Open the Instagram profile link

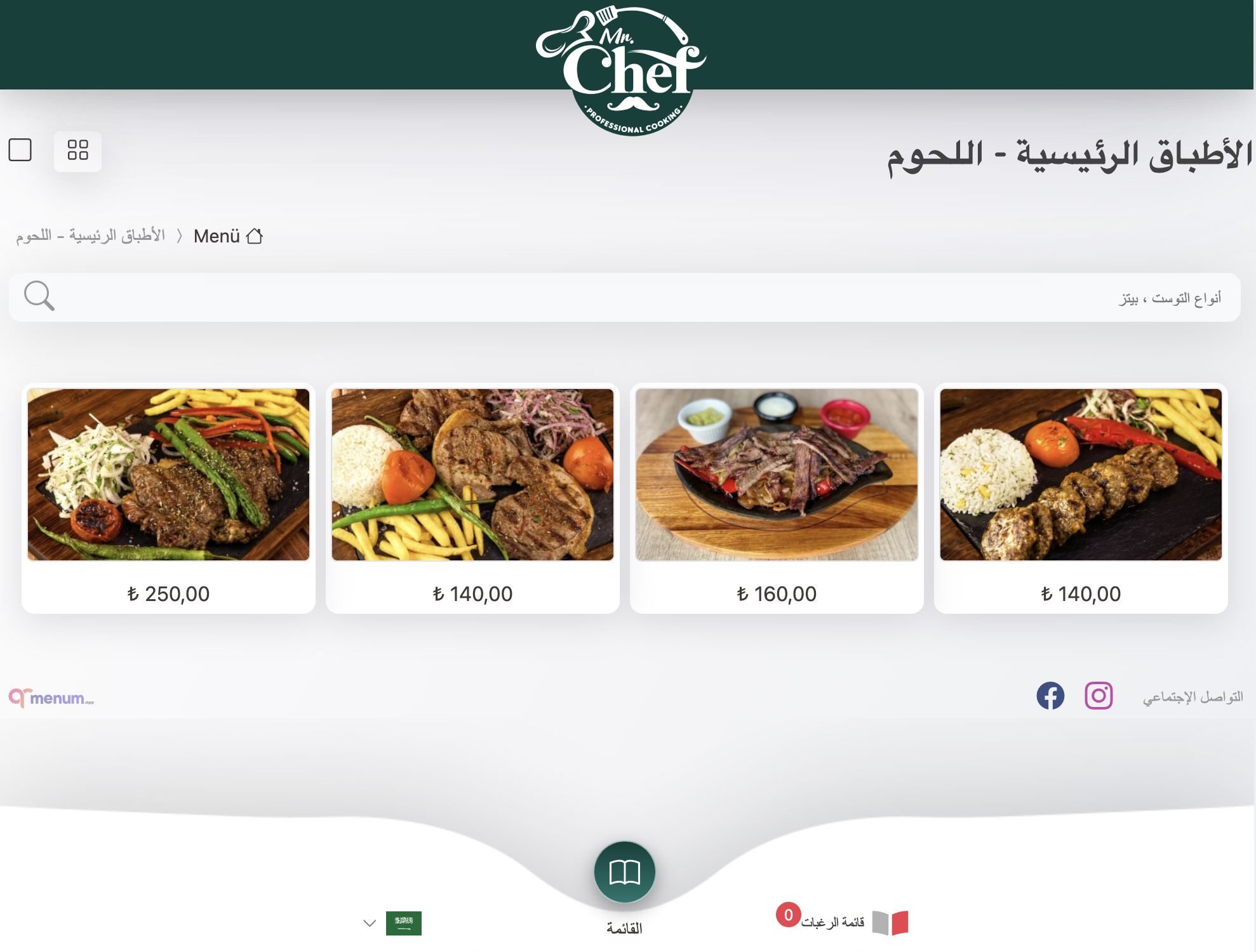(1099, 696)
